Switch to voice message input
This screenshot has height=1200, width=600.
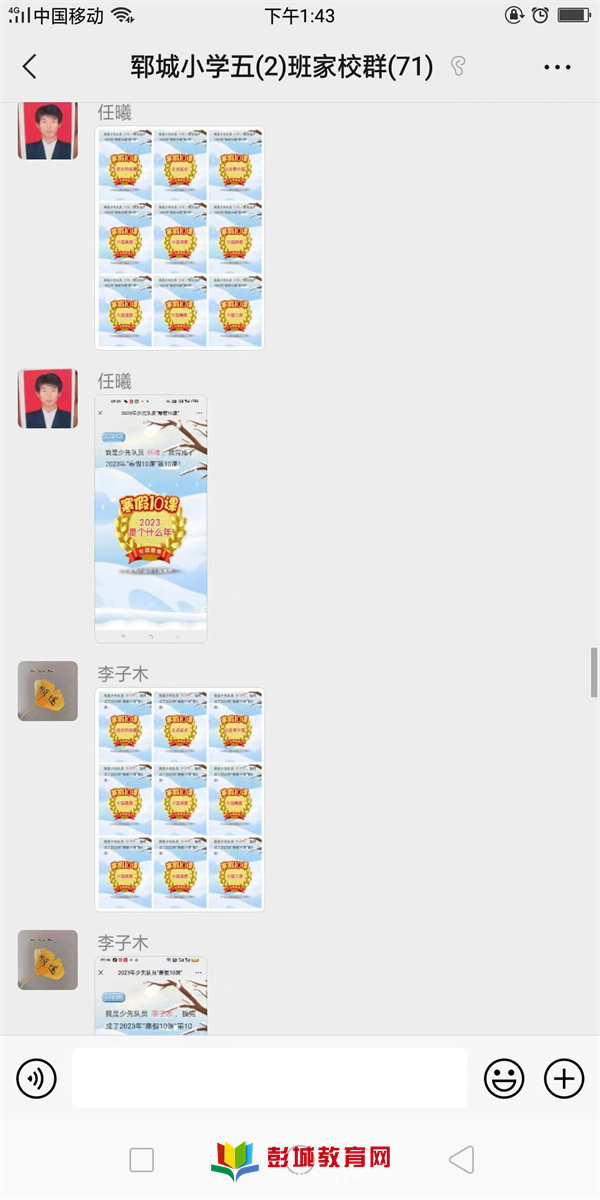(36, 1078)
